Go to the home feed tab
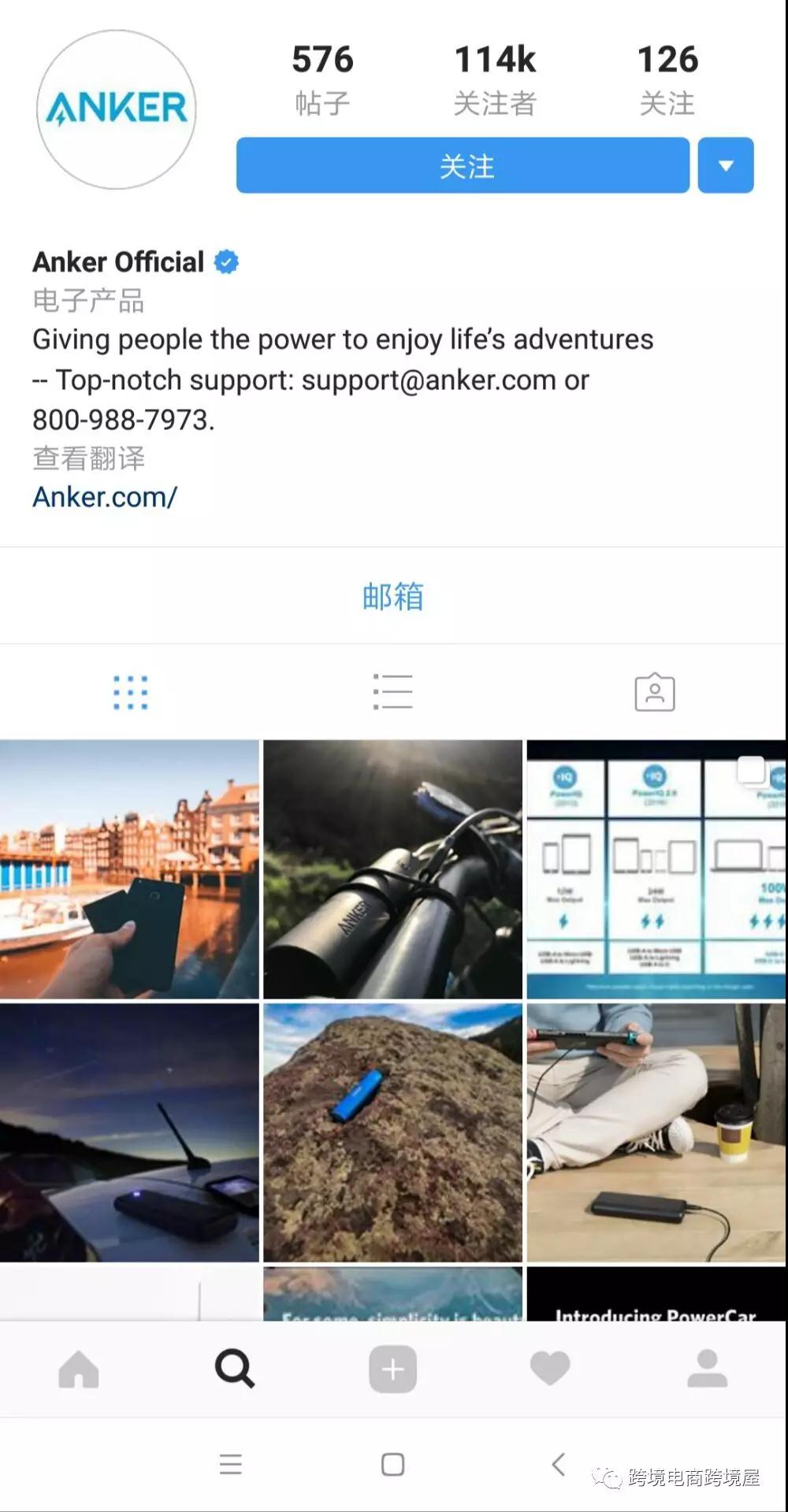Image resolution: width=788 pixels, height=1512 pixels. tap(79, 1369)
